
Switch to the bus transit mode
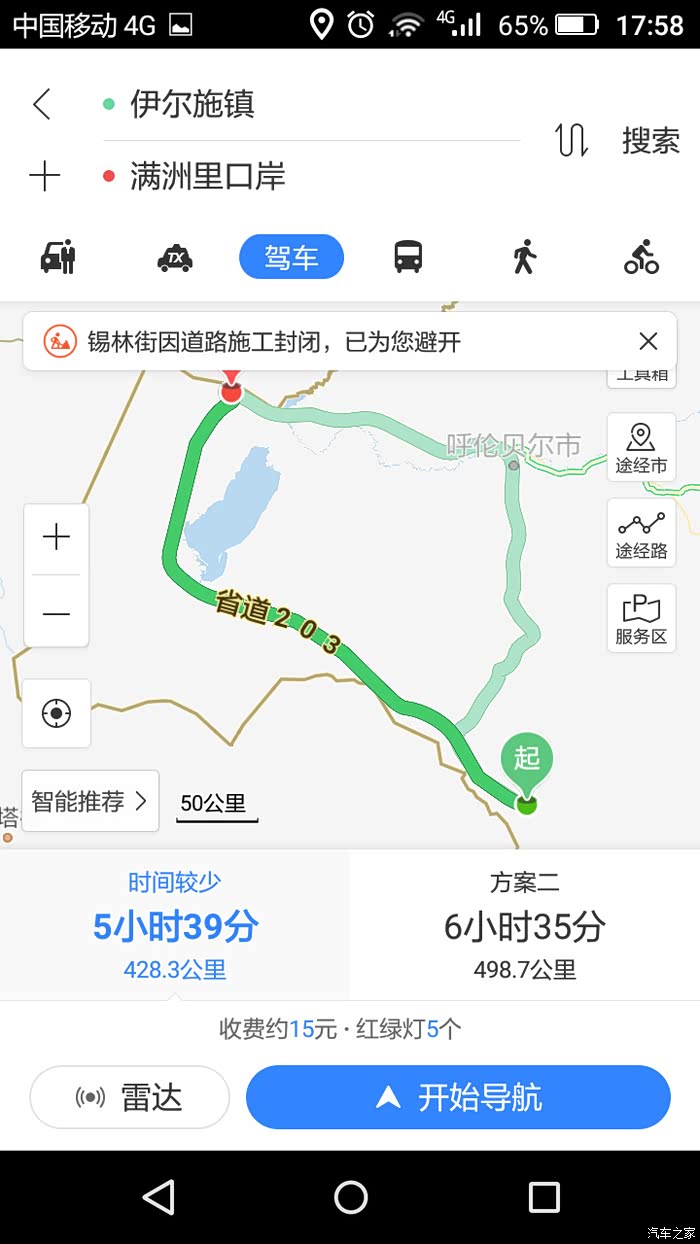408,258
